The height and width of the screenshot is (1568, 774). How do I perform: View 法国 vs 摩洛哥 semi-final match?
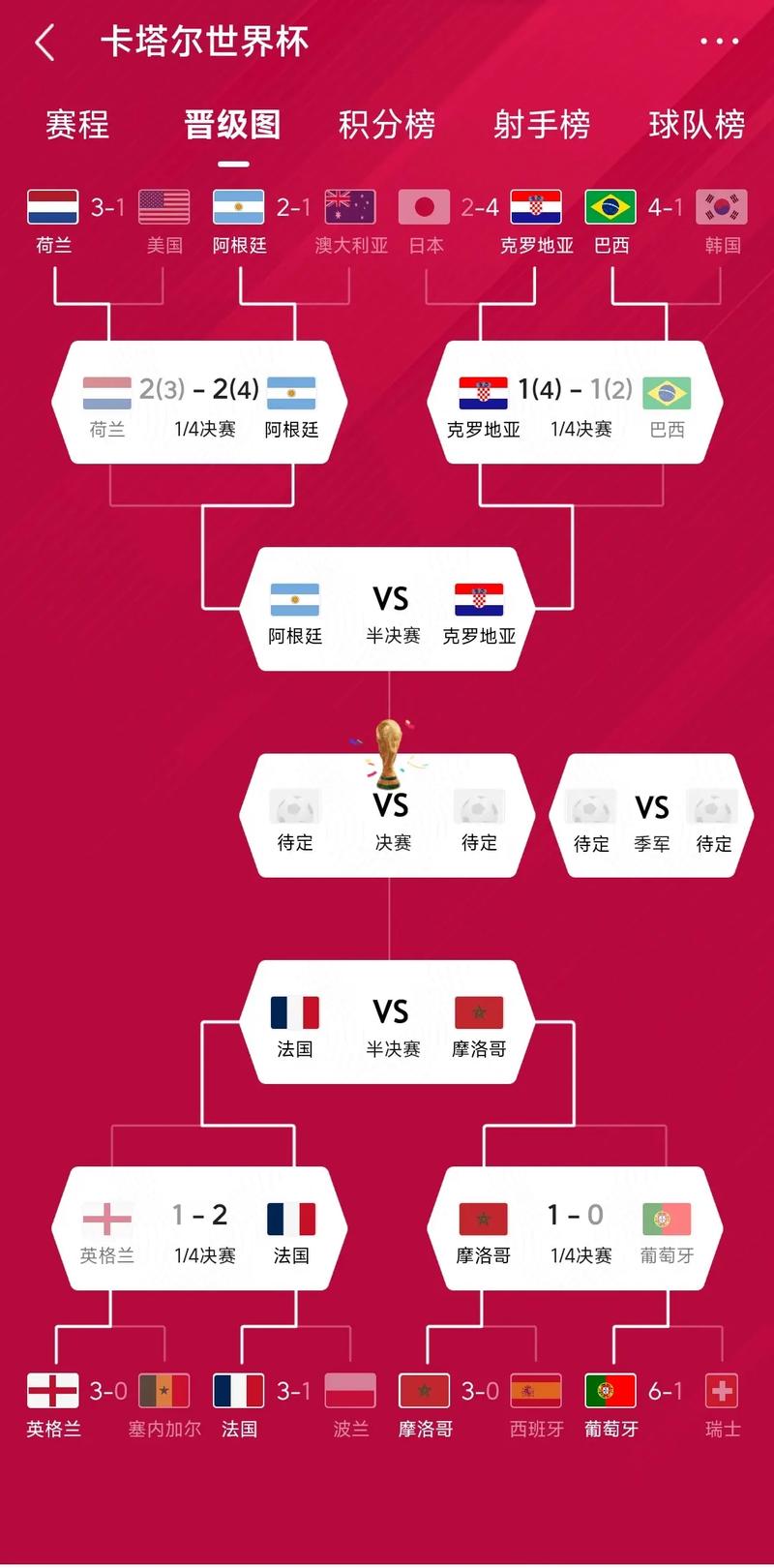tap(387, 1023)
